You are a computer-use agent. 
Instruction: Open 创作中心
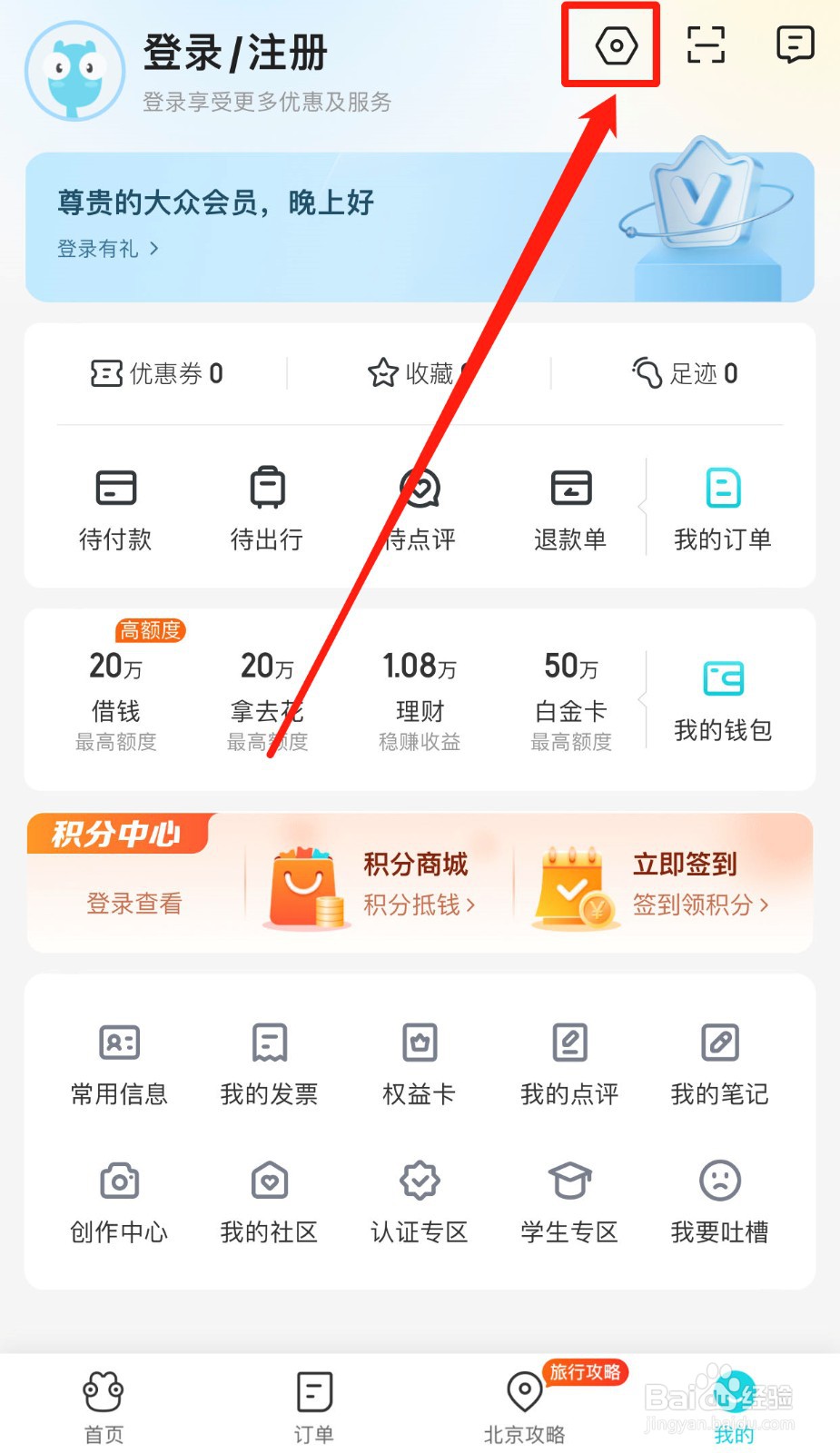[x=117, y=1201]
